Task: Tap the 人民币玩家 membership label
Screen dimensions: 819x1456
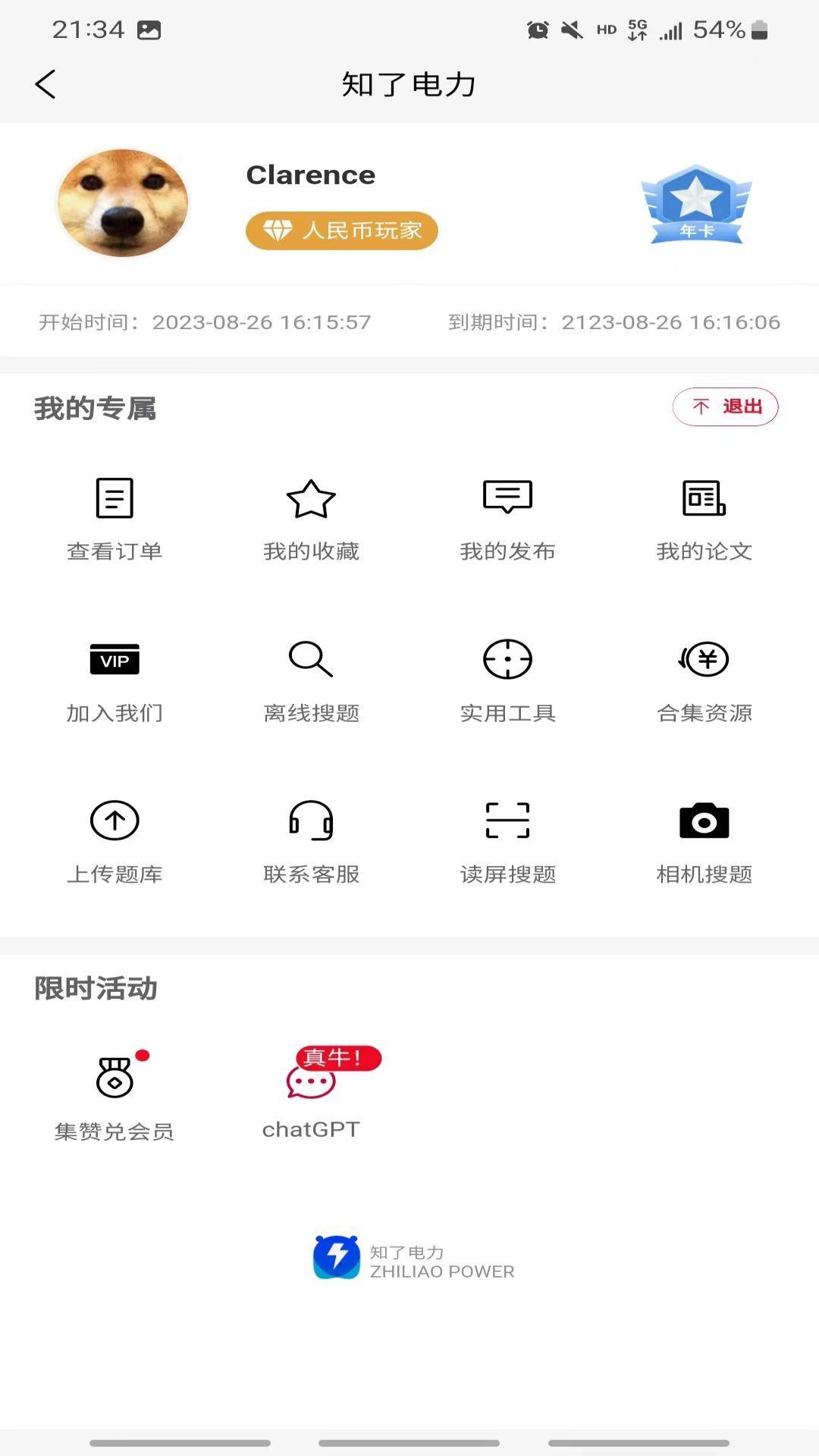Action: 341,231
